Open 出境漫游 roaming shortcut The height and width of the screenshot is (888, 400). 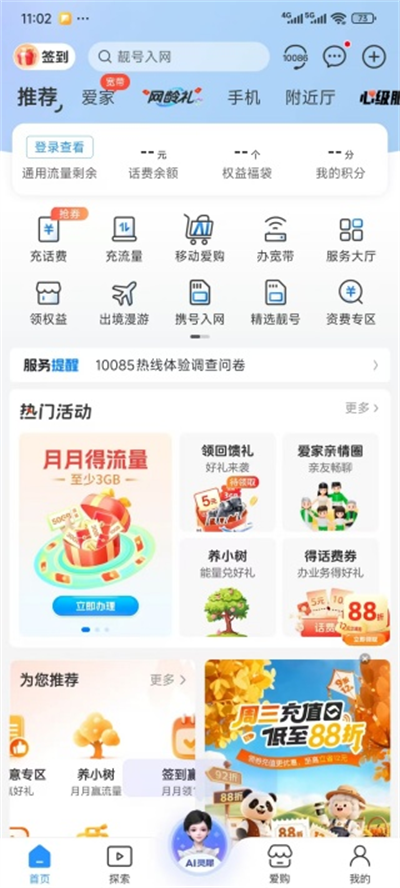[x=124, y=302]
